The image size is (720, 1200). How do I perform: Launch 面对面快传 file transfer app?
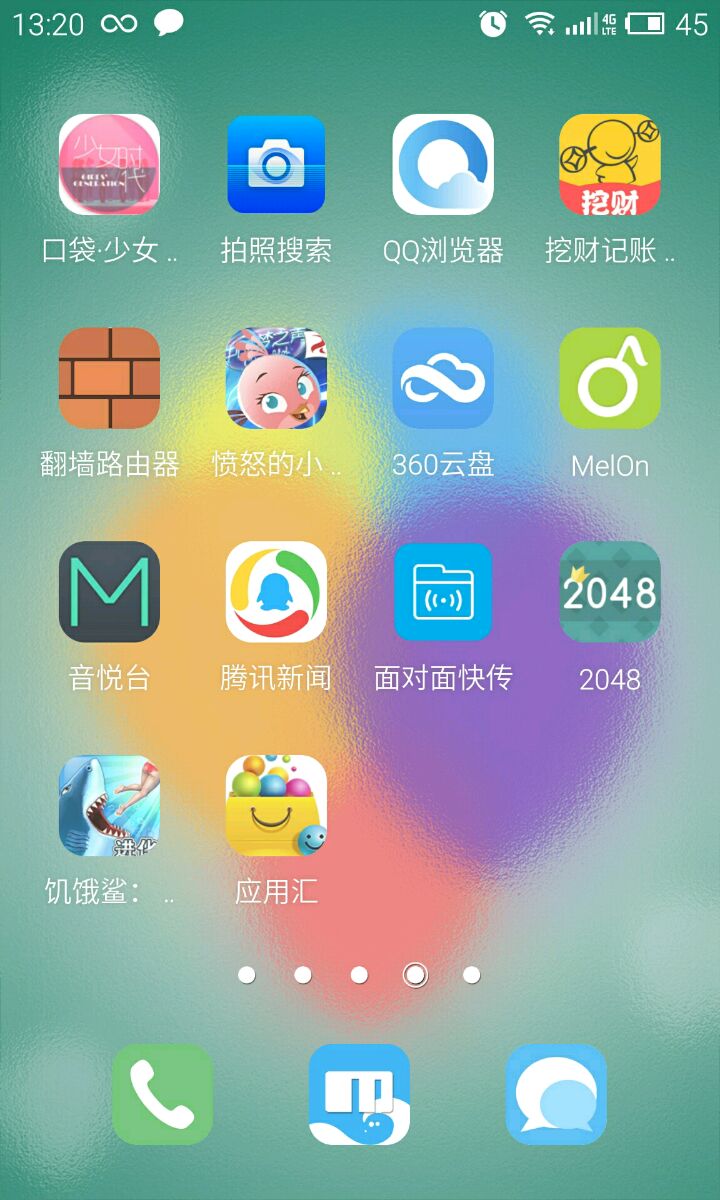(443, 592)
